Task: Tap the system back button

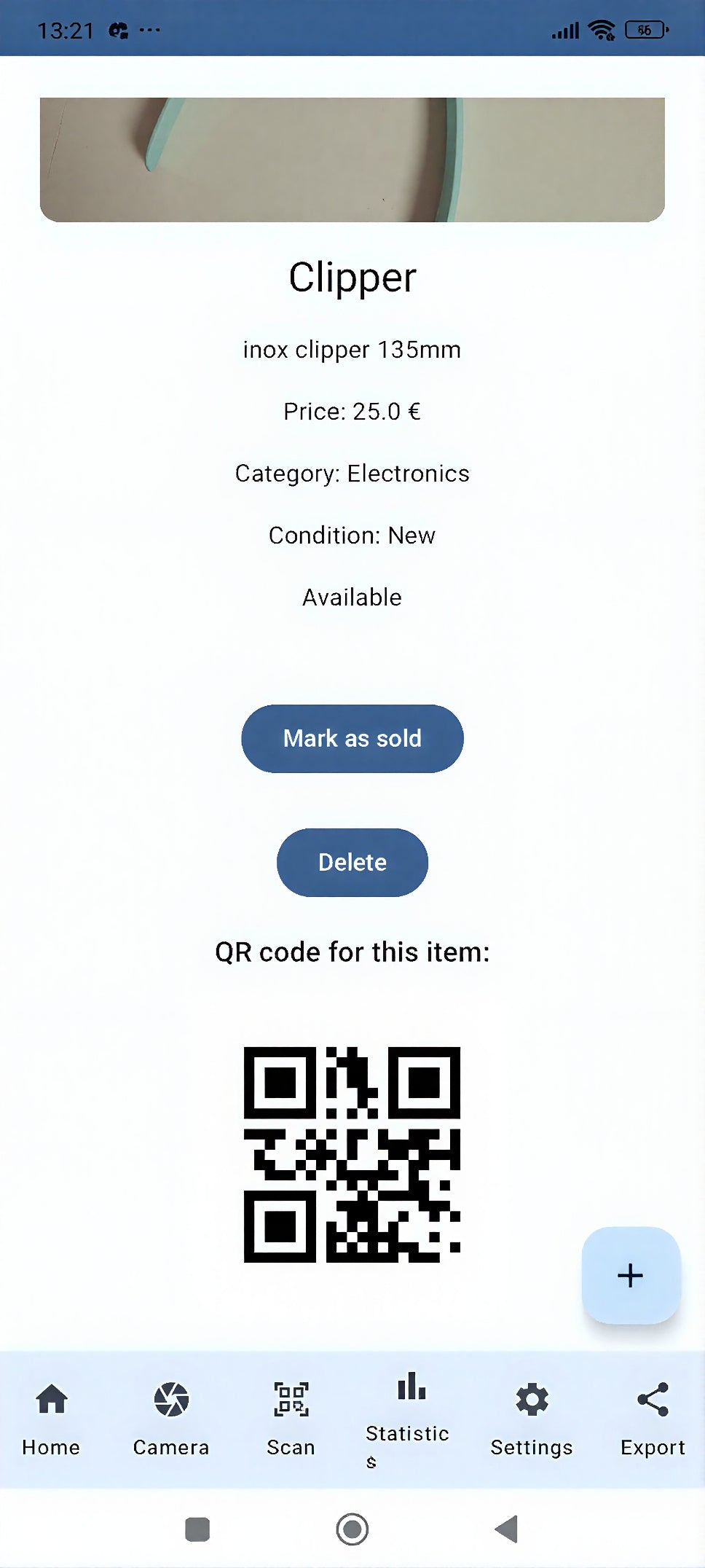Action: click(506, 1529)
